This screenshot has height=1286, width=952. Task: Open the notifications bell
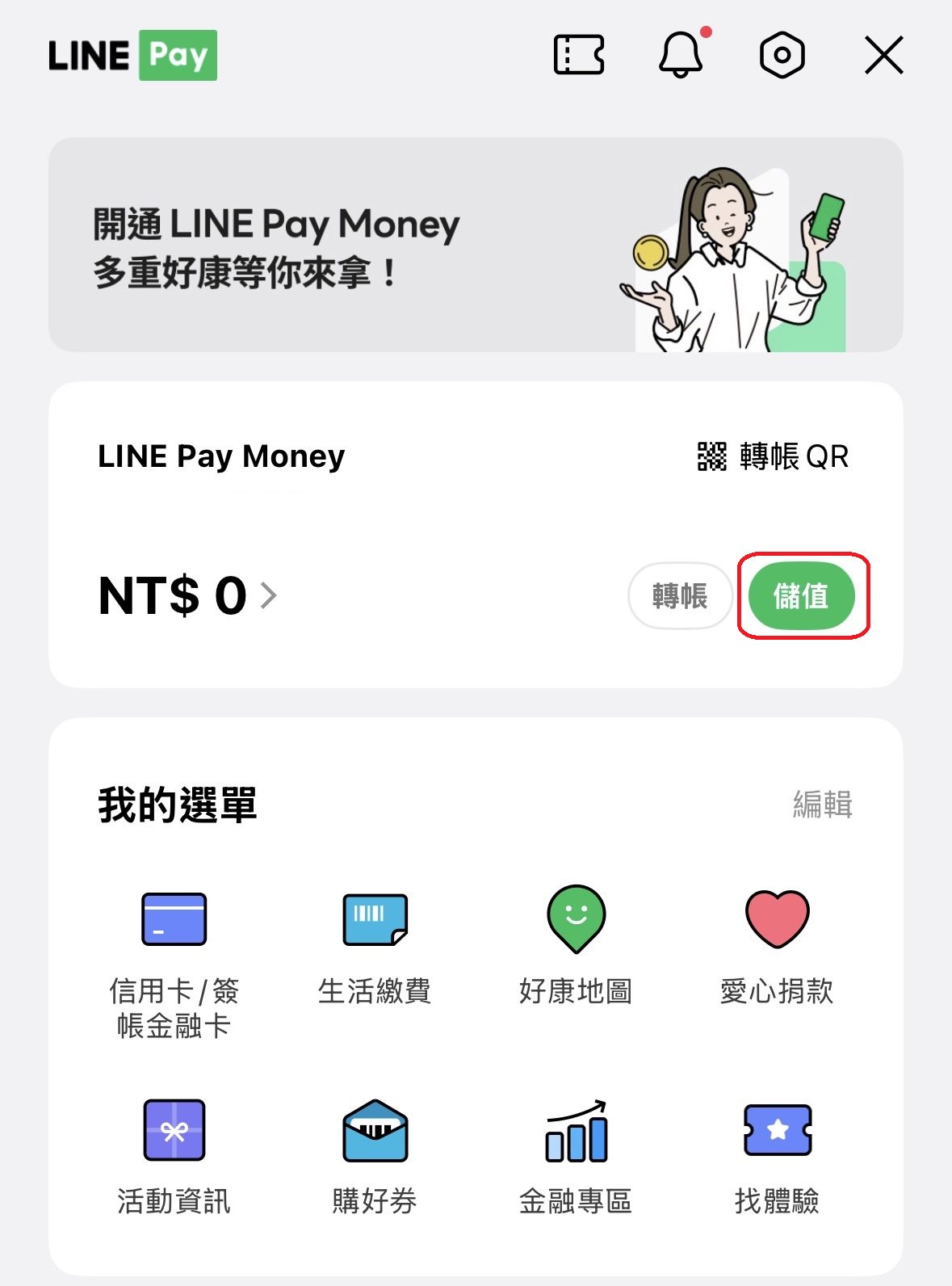point(681,55)
